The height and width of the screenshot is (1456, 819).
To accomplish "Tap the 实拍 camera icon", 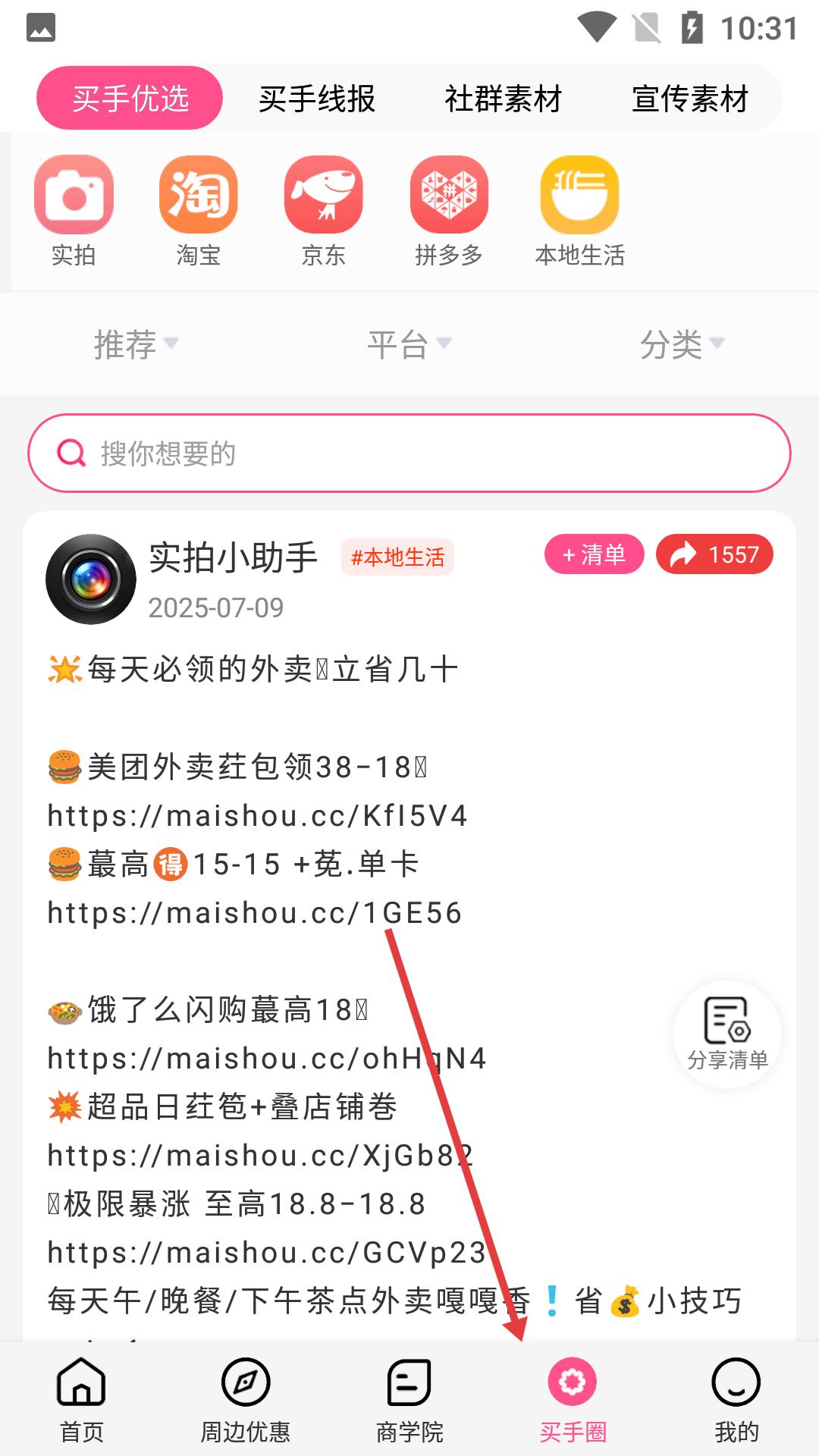I will click(74, 195).
